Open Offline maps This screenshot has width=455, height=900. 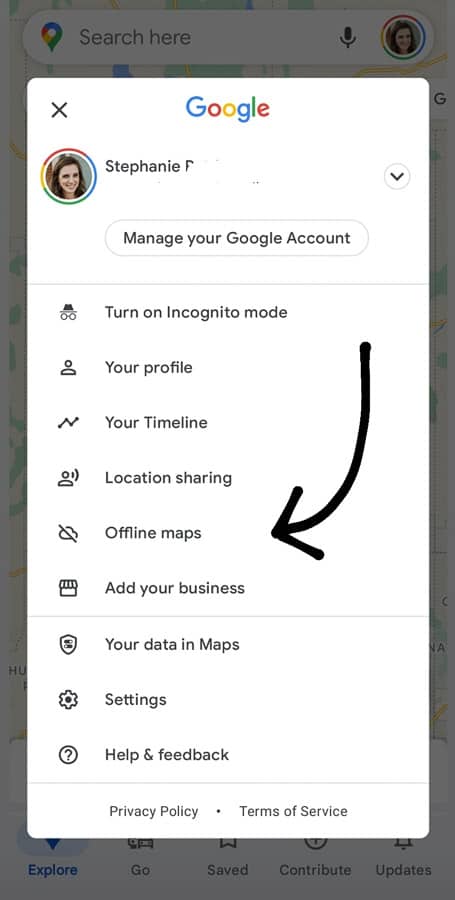(228, 533)
